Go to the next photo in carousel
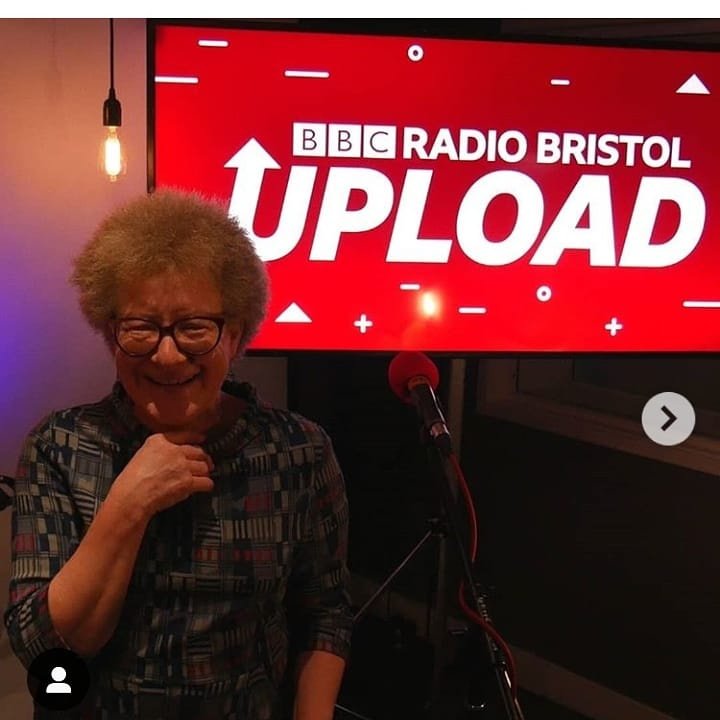Viewport: 720px width, 720px height. point(667,418)
